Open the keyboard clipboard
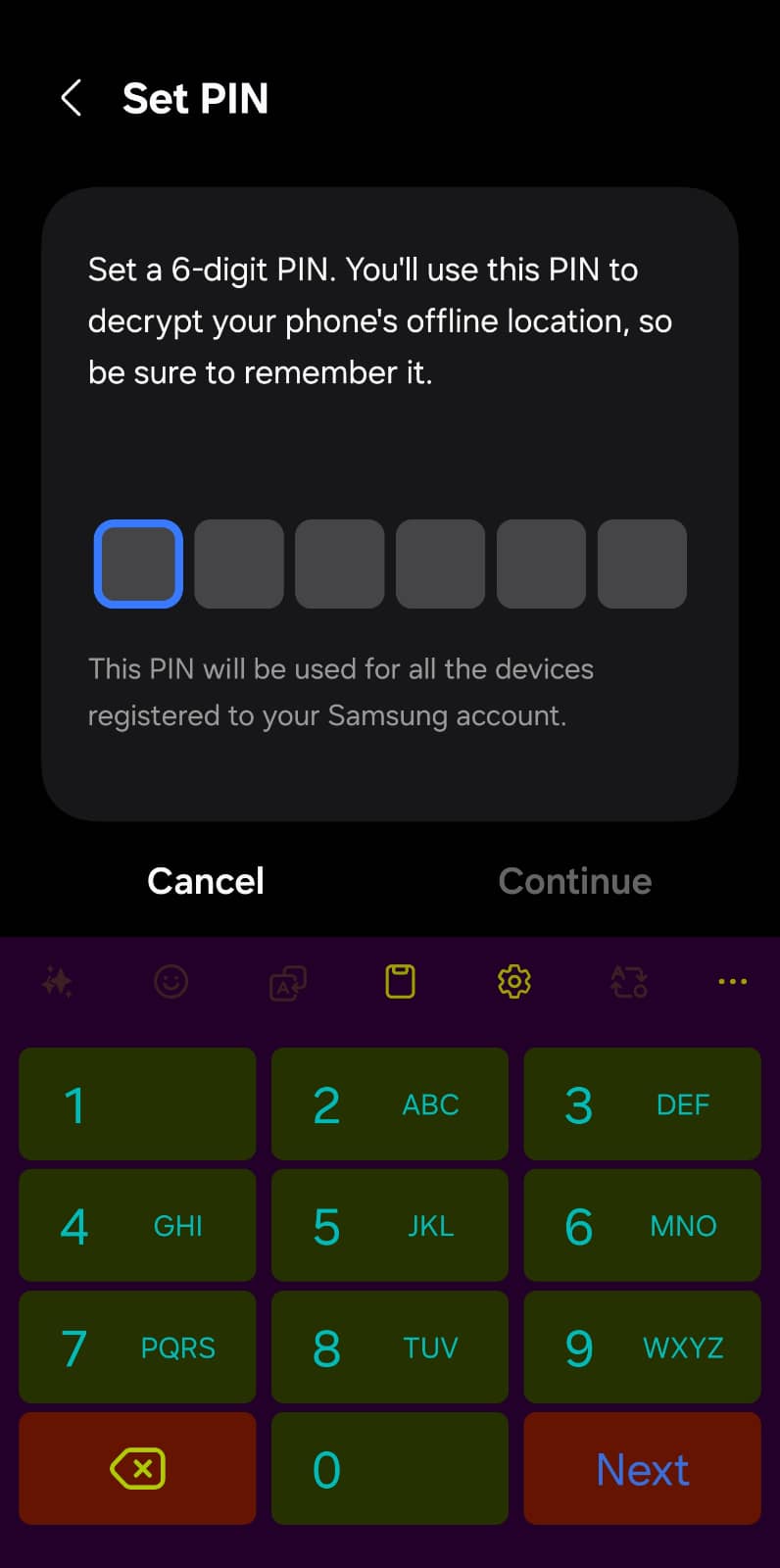Screen dimensions: 780x1568 point(400,981)
